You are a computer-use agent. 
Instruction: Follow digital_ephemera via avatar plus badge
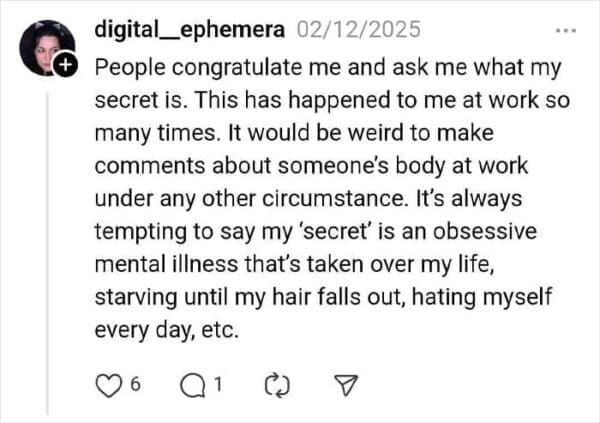tap(67, 64)
